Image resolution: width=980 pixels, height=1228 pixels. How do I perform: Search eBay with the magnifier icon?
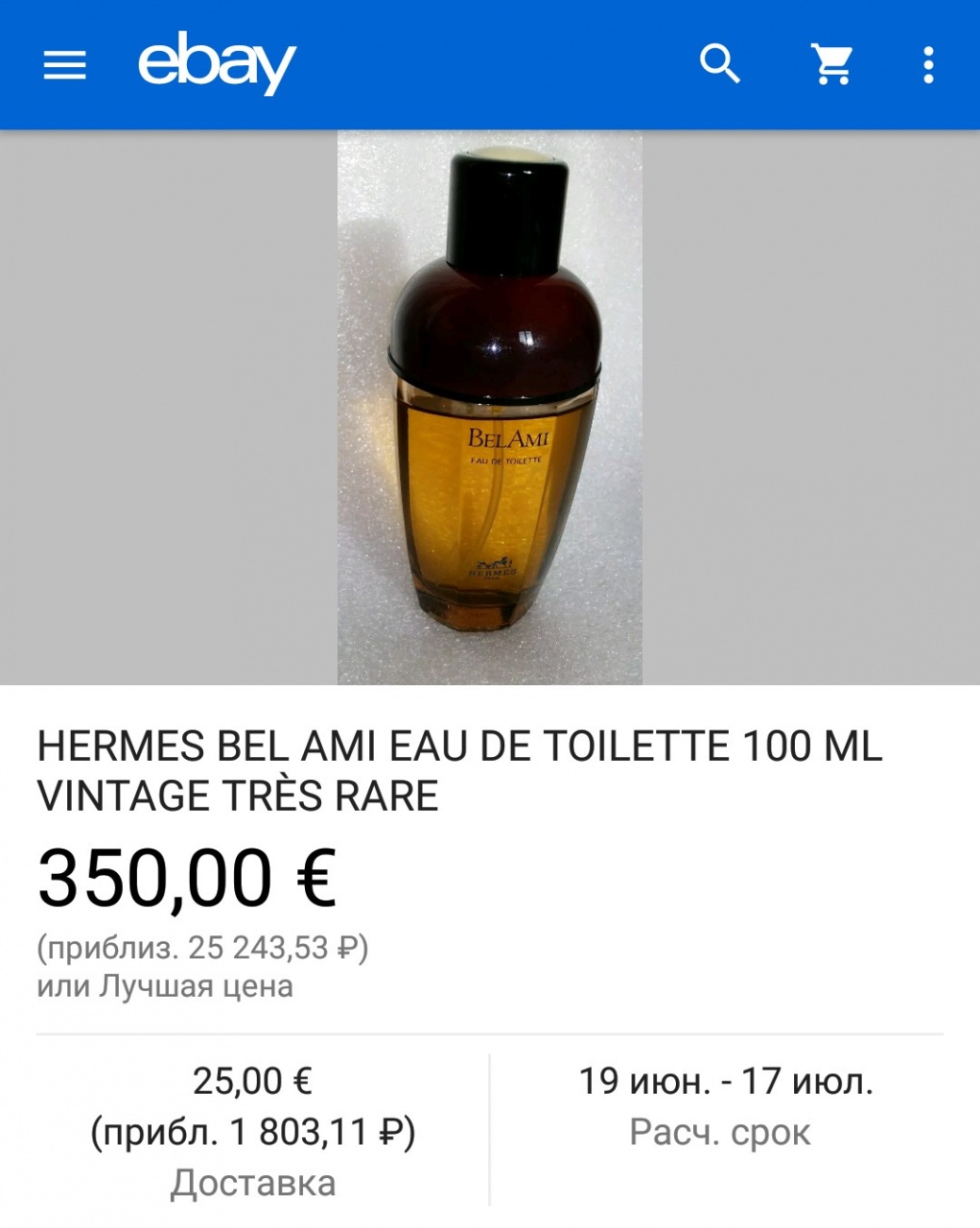coord(719,65)
